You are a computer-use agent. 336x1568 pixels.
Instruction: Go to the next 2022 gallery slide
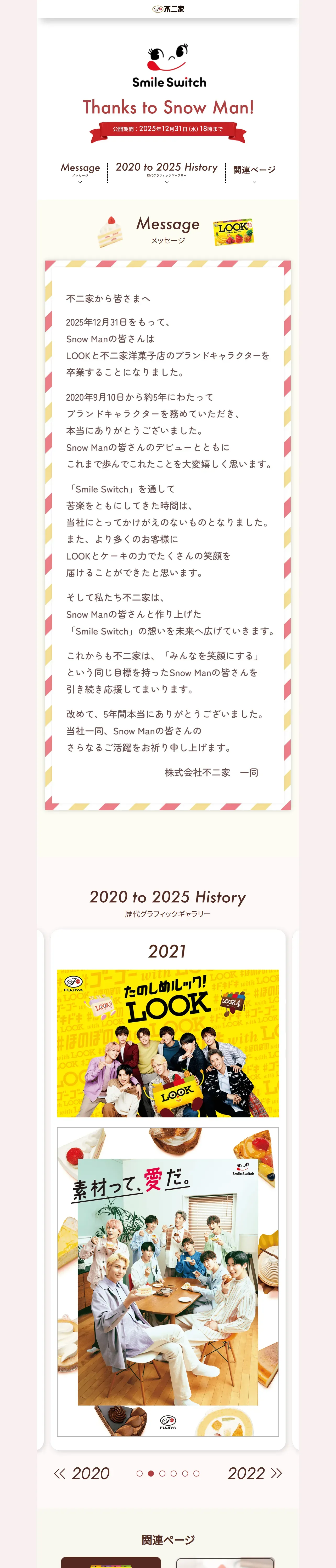point(254,1473)
